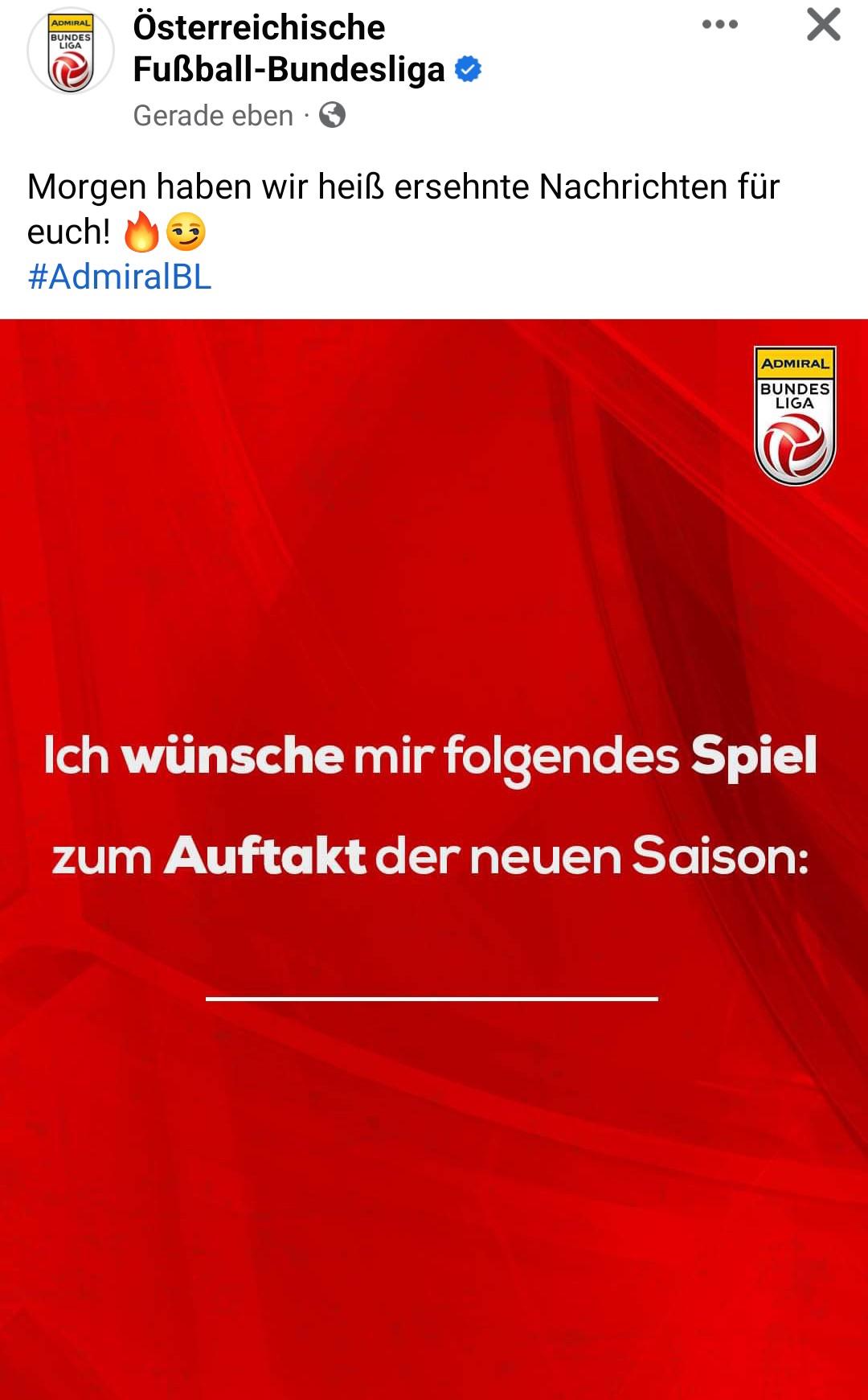The image size is (868, 1400).
Task: Open the #AdmiralBL hashtag
Action: pyautogui.click(x=120, y=277)
